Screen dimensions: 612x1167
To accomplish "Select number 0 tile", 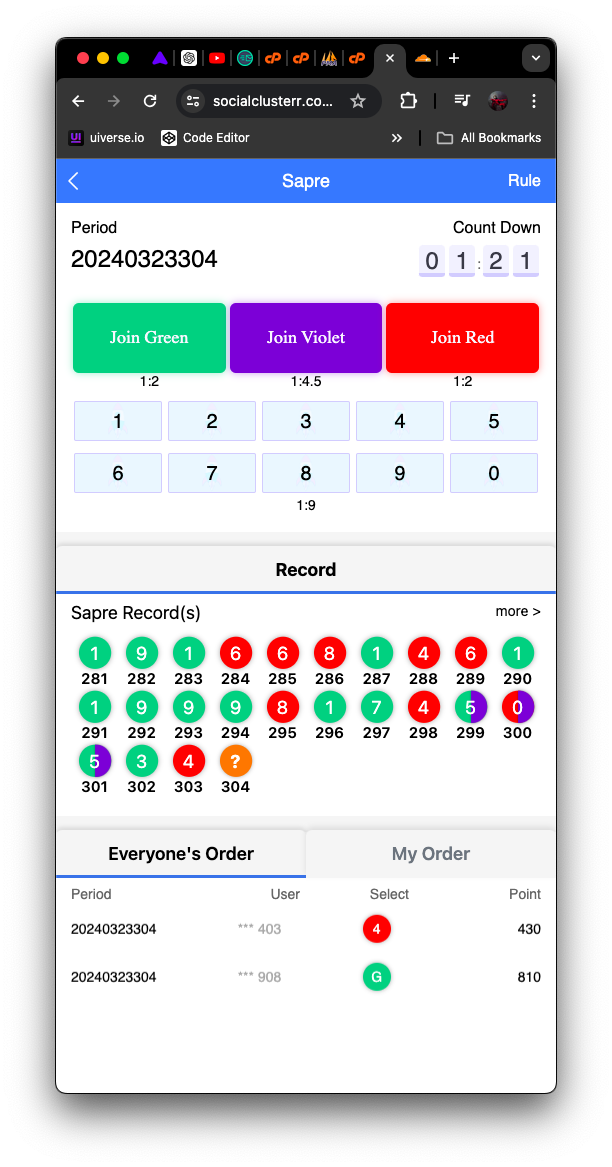I will (494, 473).
